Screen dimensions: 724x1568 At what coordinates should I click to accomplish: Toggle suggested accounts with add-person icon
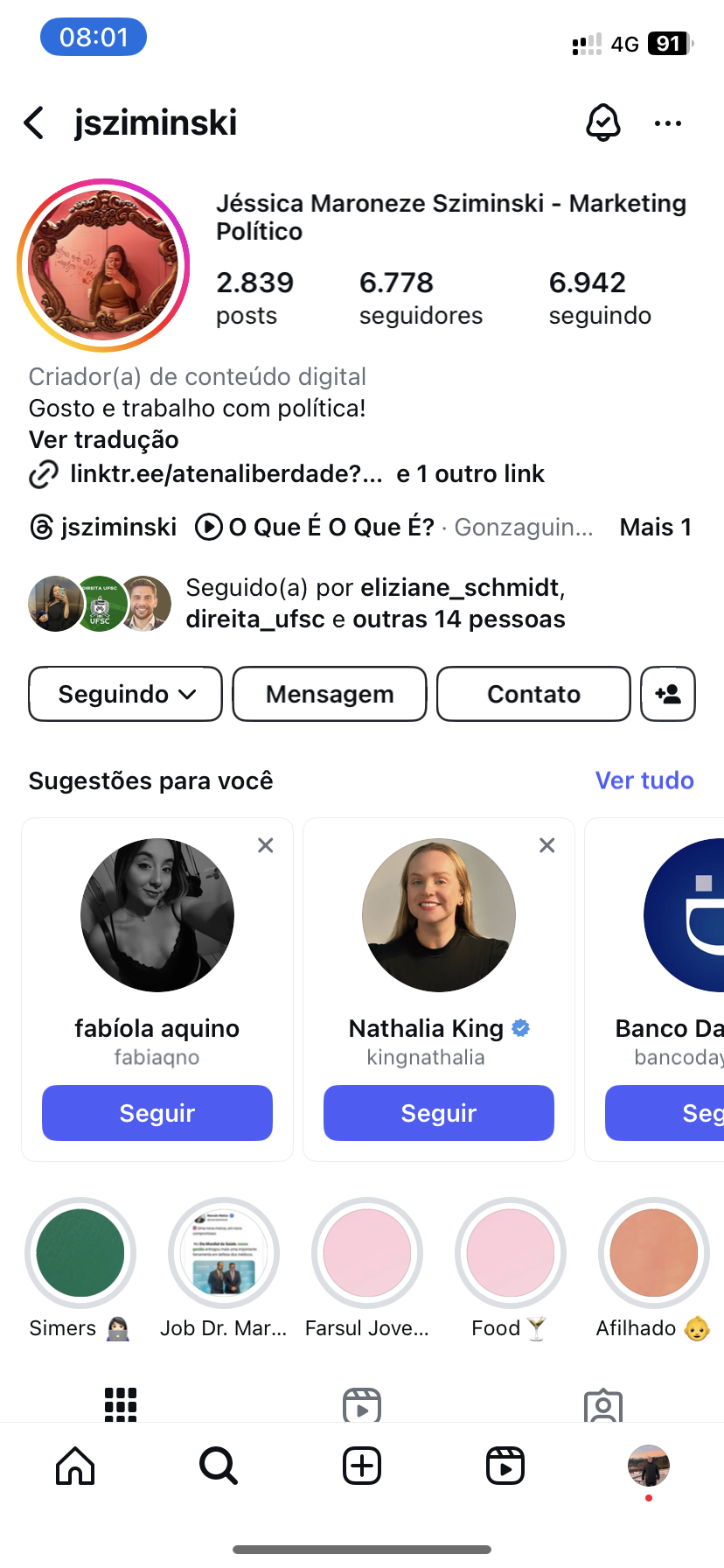point(668,694)
